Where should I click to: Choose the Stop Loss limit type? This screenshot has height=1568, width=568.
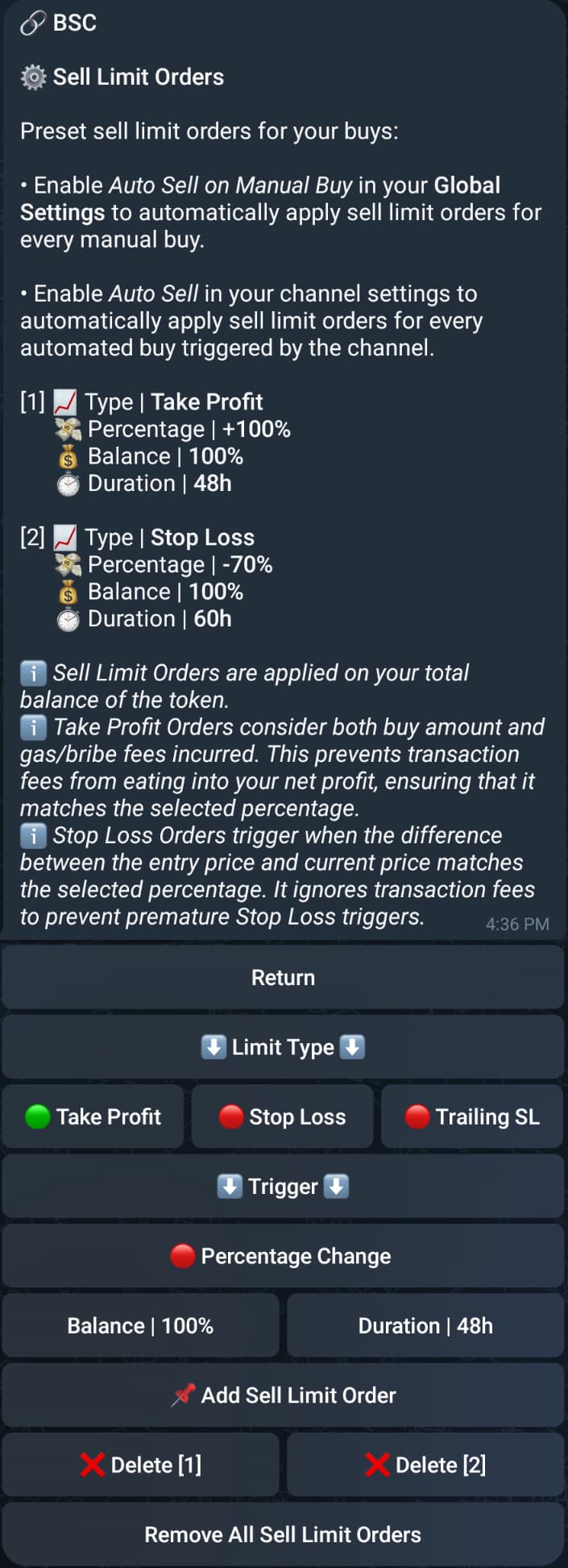[x=282, y=1117]
